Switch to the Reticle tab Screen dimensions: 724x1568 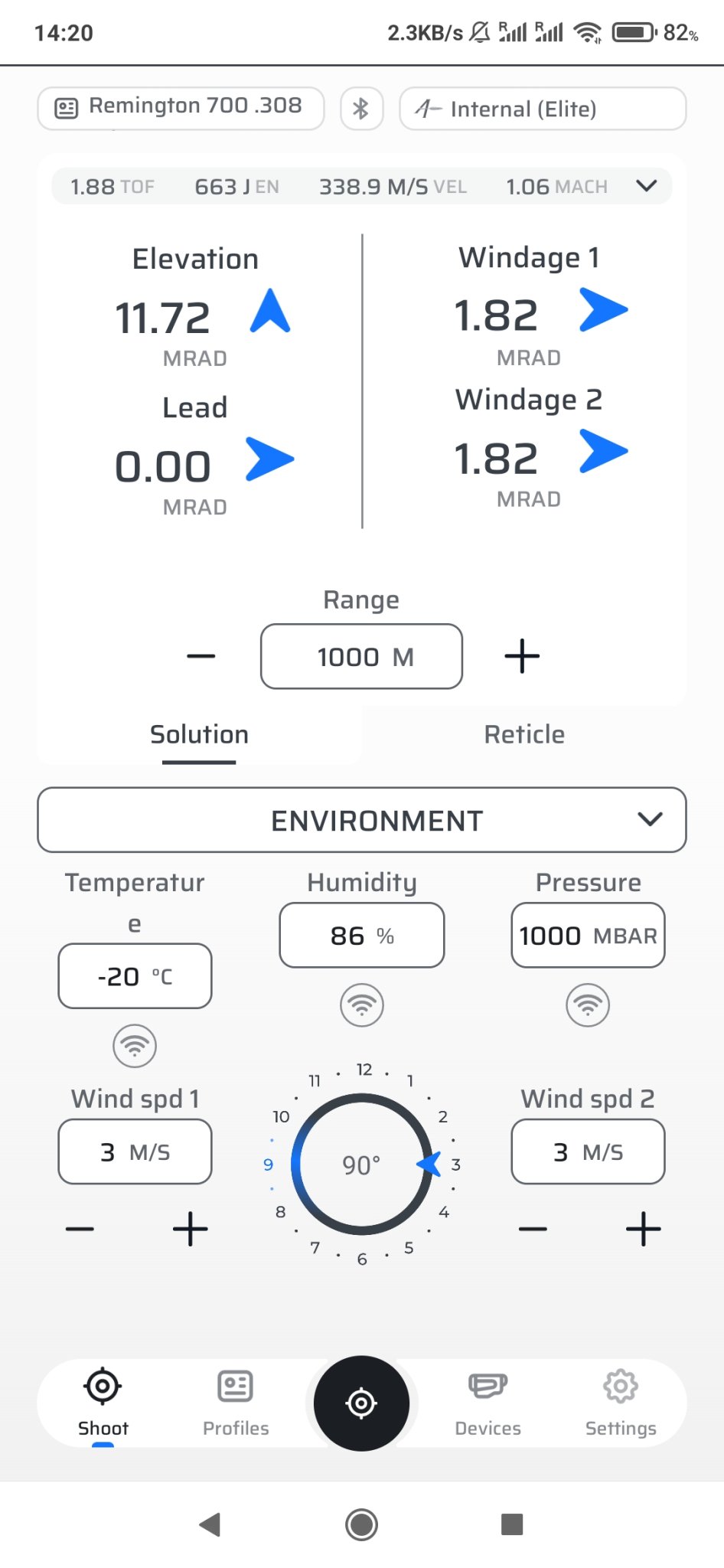(x=524, y=735)
